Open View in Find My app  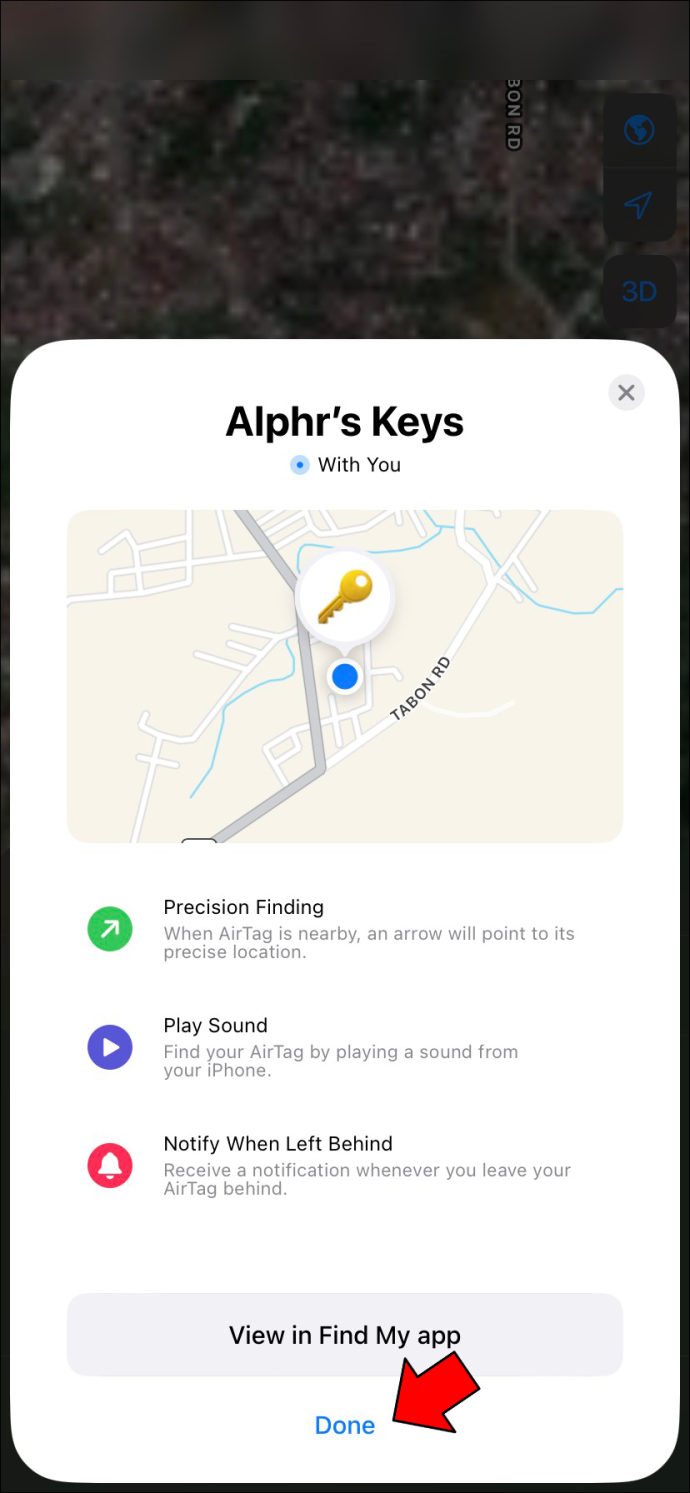pos(345,1335)
